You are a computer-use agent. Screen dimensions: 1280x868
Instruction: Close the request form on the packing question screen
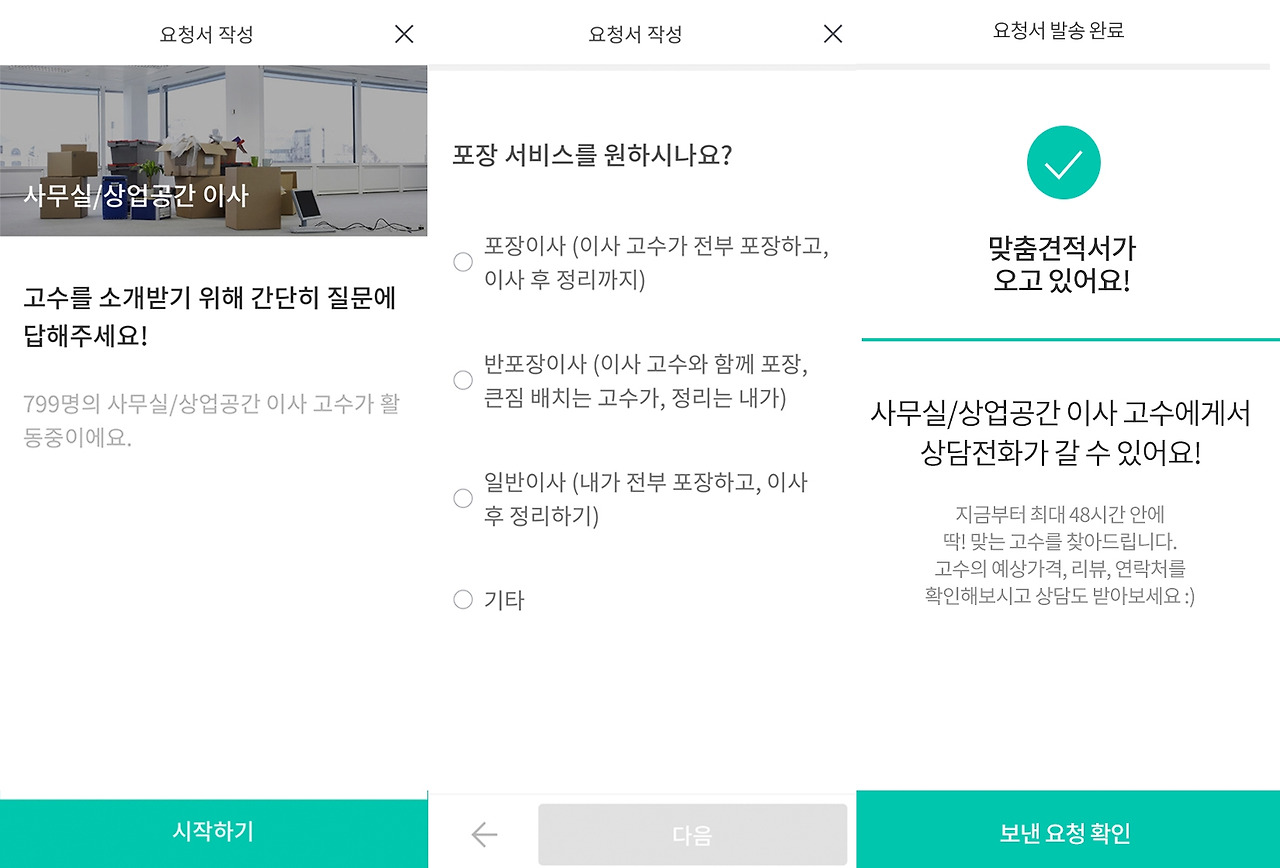tap(832, 34)
